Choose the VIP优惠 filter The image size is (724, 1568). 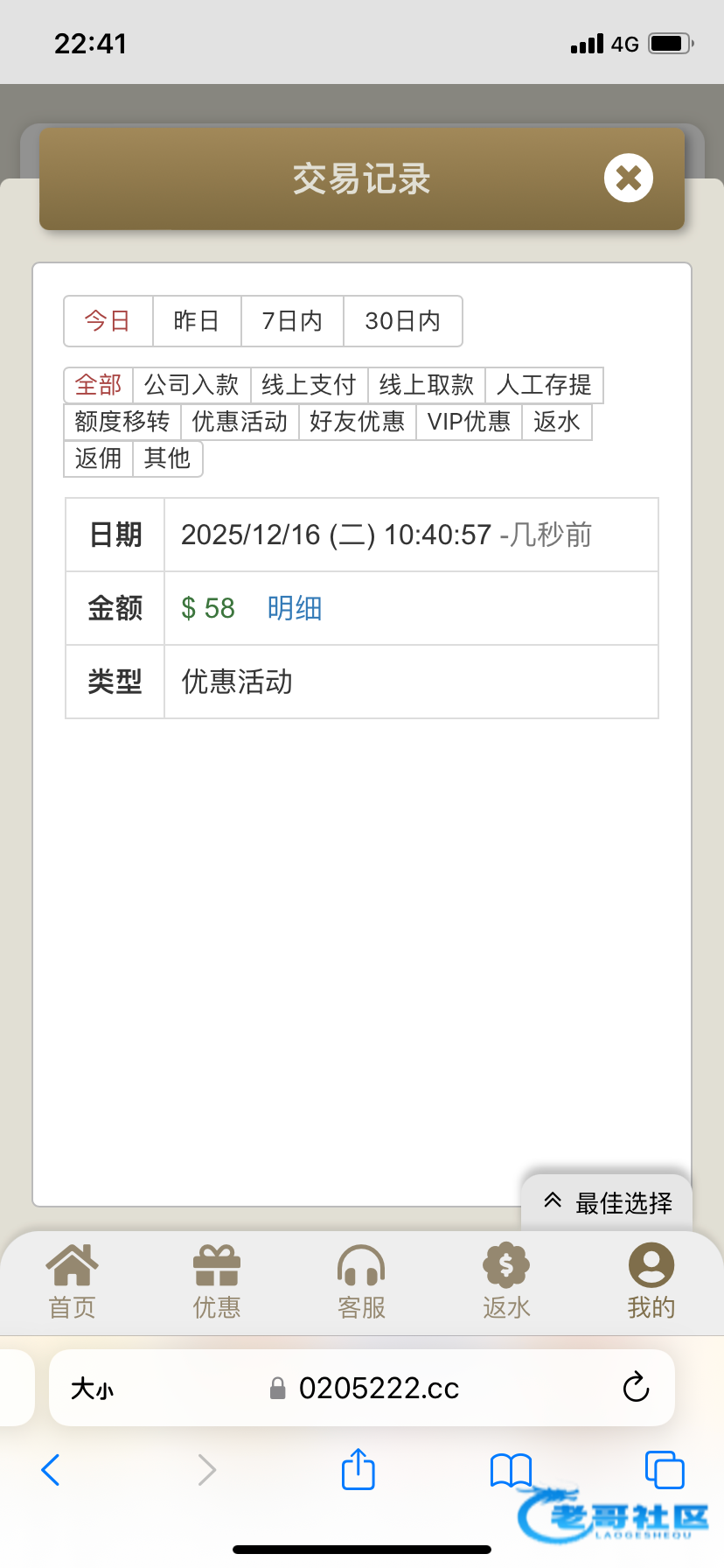(x=469, y=422)
